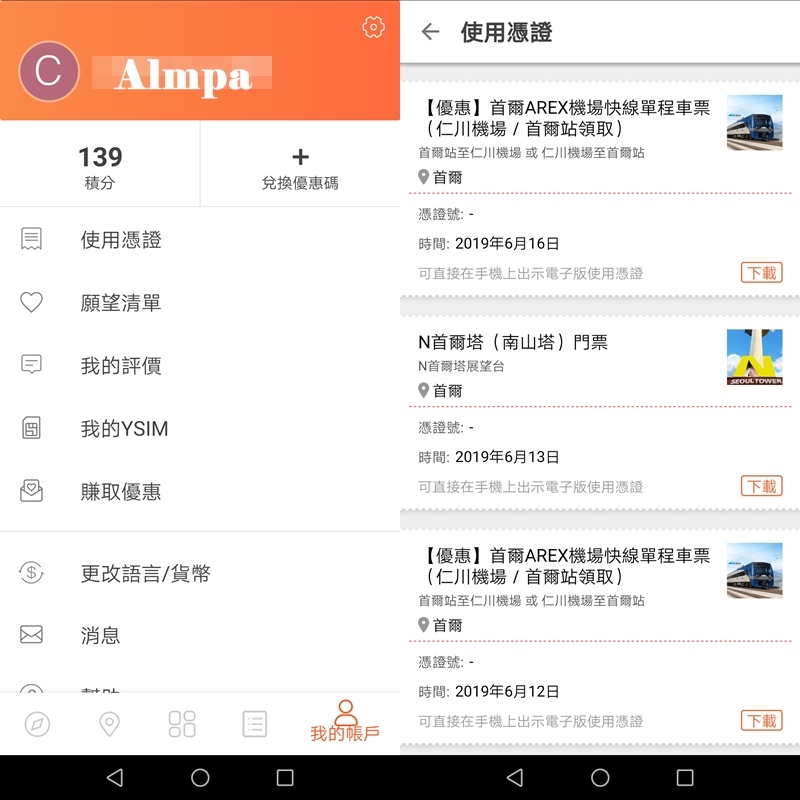Switch to the location pin tab
Viewport: 800px width, 800px height.
click(x=110, y=724)
